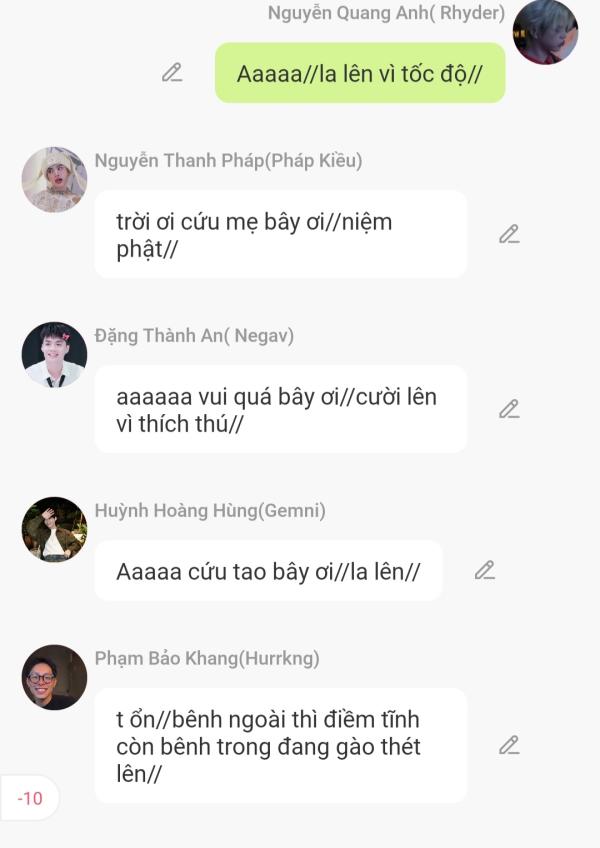Open Huỳnh Hoàng Hùng (Gemni) avatar
This screenshot has width=600, height=848.
pyautogui.click(x=54, y=530)
